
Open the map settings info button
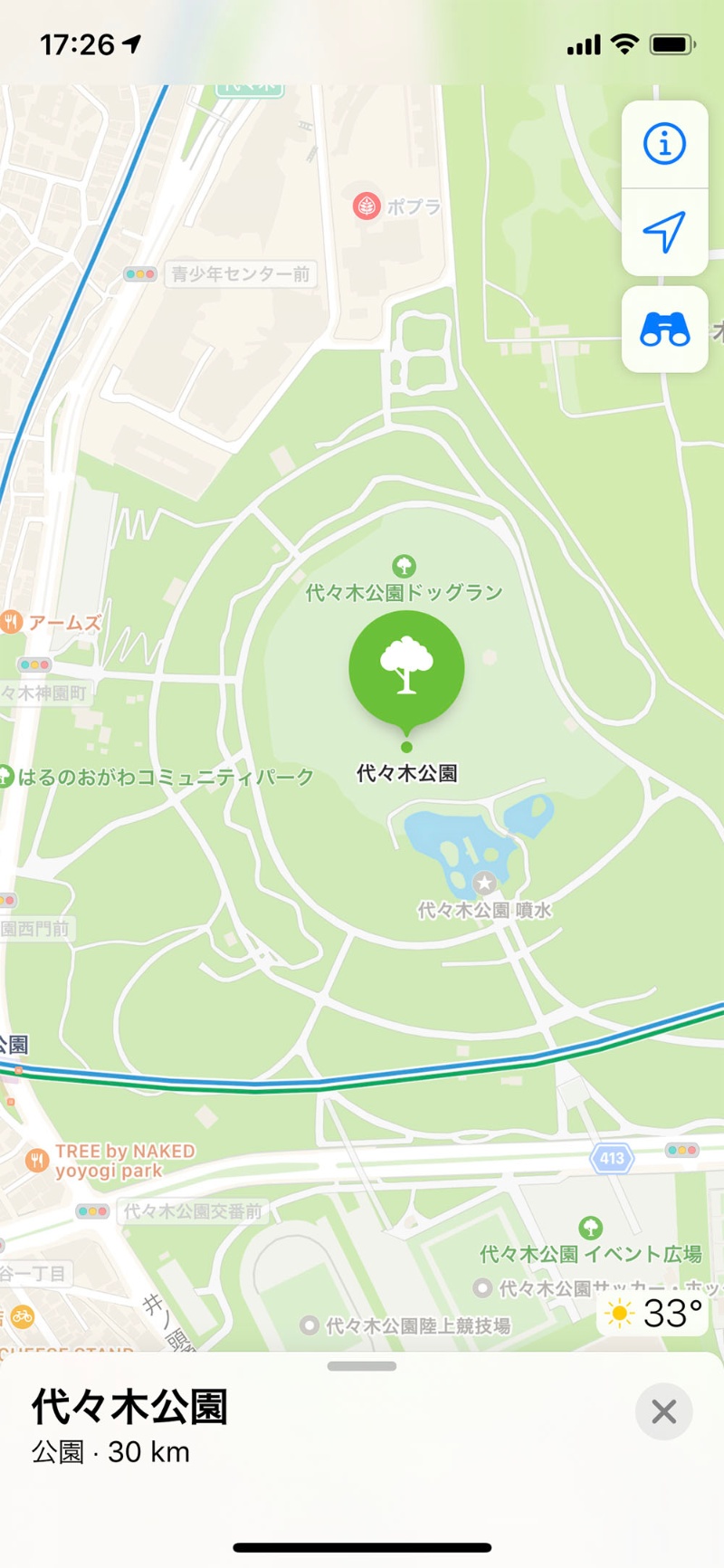tap(664, 145)
